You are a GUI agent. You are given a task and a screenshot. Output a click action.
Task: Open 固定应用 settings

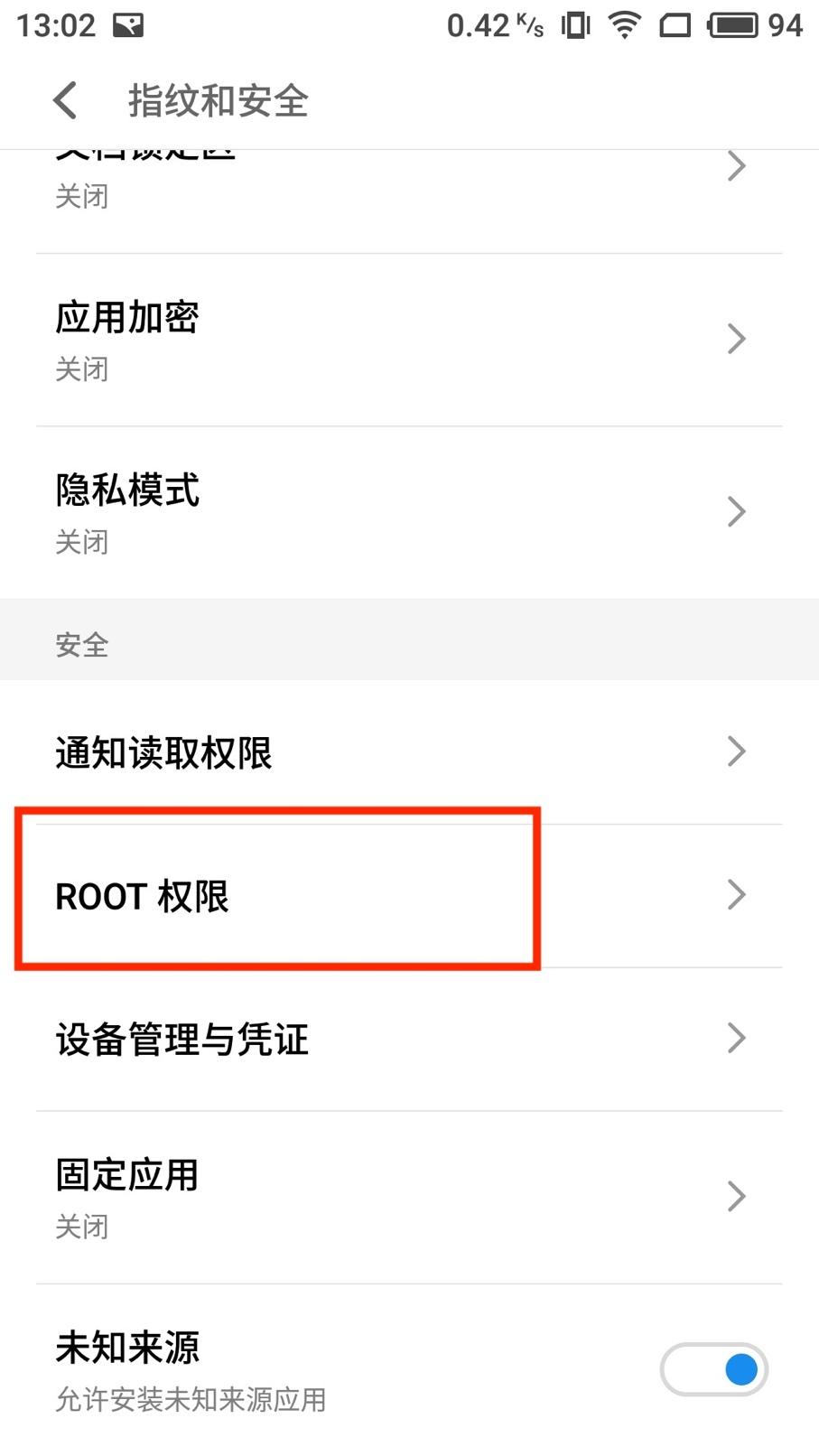coord(408,1197)
